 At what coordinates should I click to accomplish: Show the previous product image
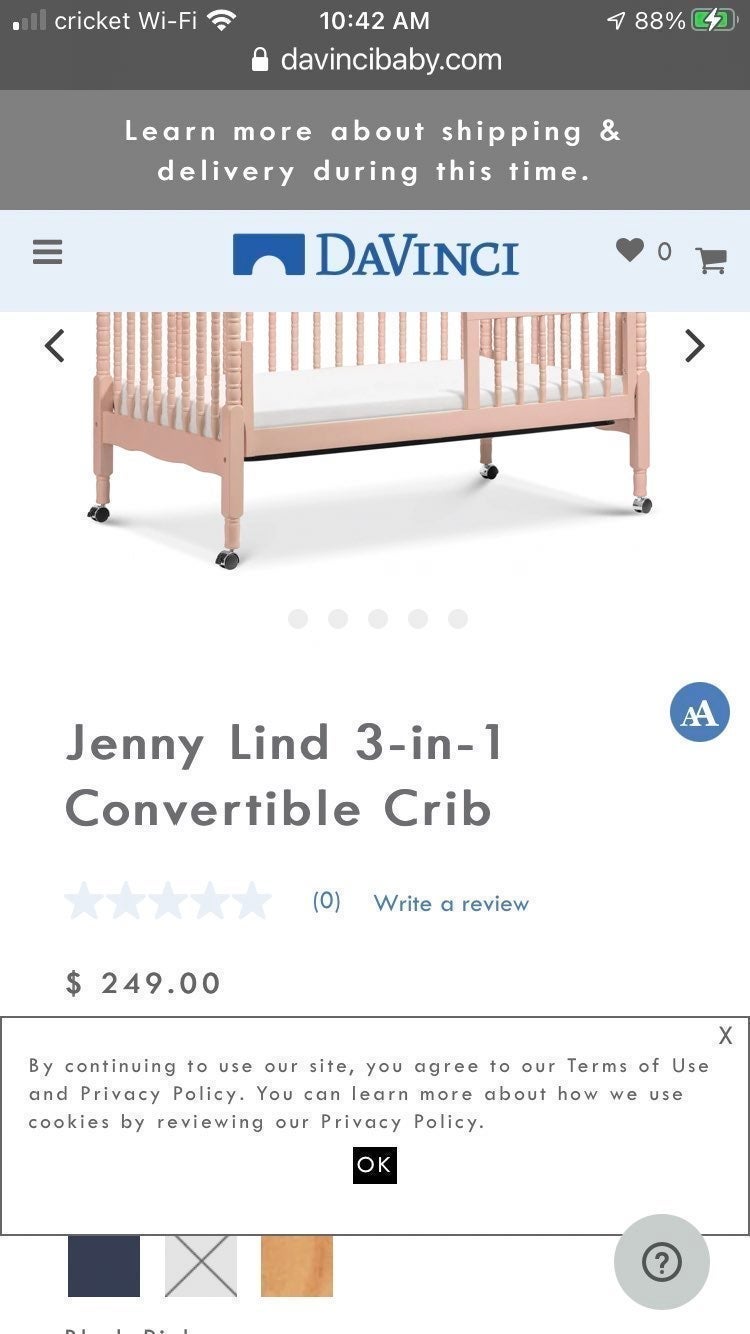pyautogui.click(x=55, y=346)
